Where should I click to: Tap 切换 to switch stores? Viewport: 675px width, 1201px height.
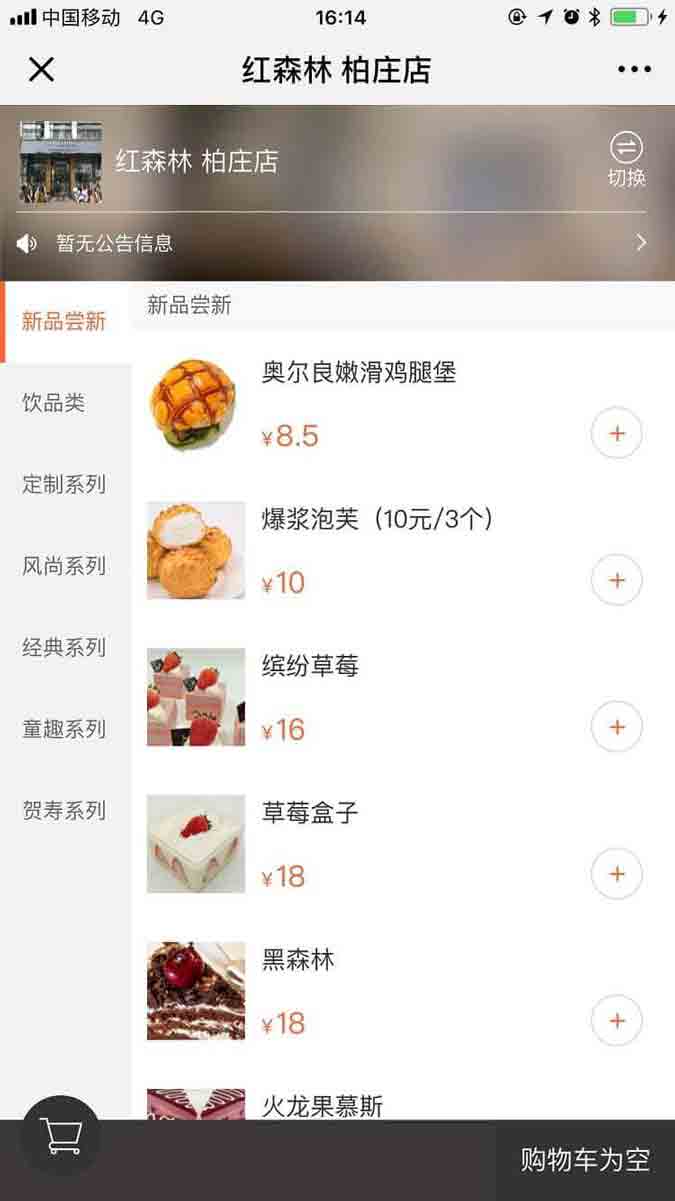(626, 160)
